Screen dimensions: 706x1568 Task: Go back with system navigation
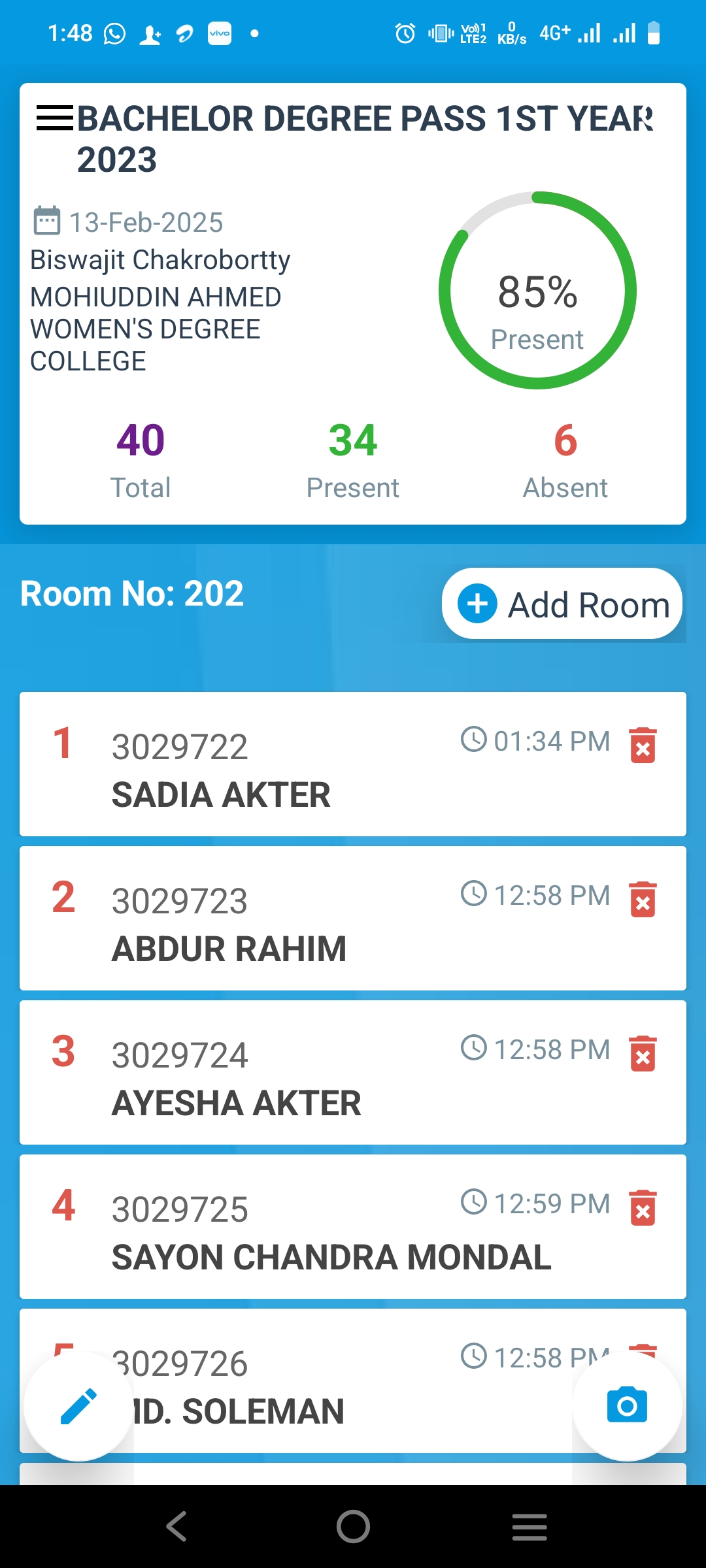click(x=176, y=1527)
